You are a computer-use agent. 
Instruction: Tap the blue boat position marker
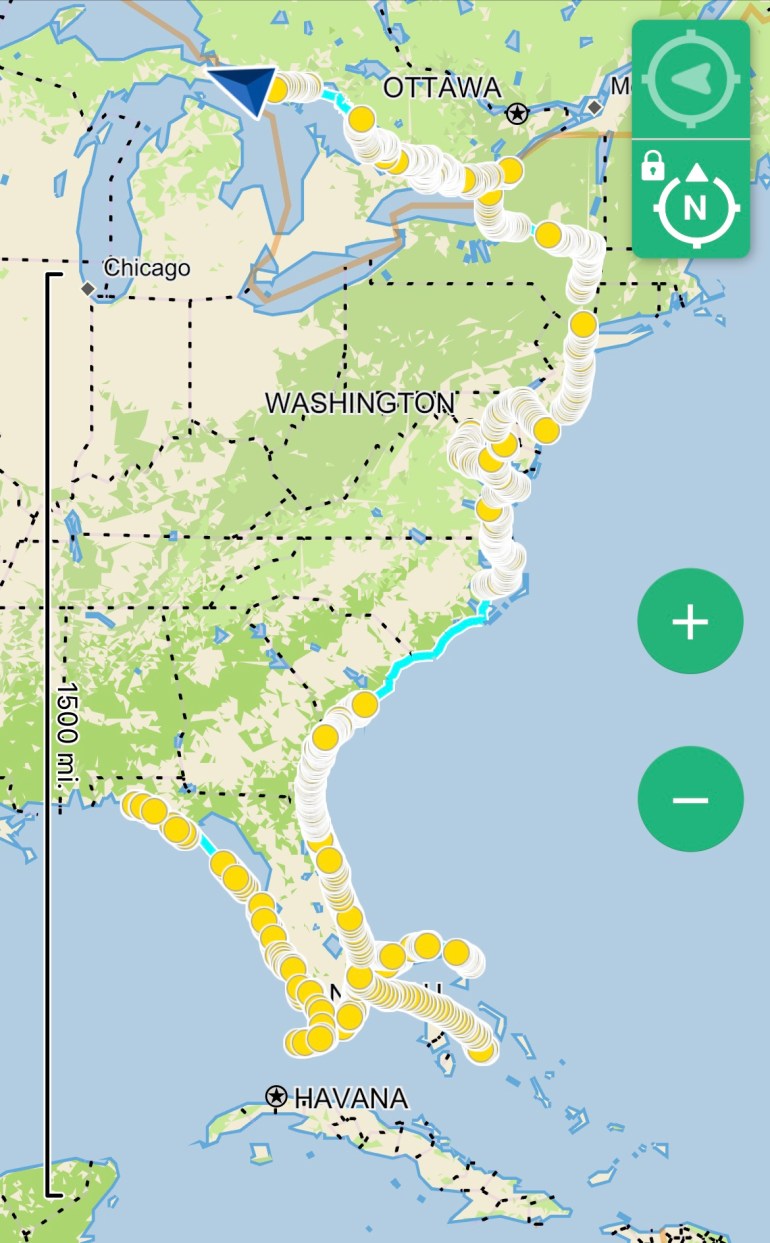pyautogui.click(x=247, y=90)
